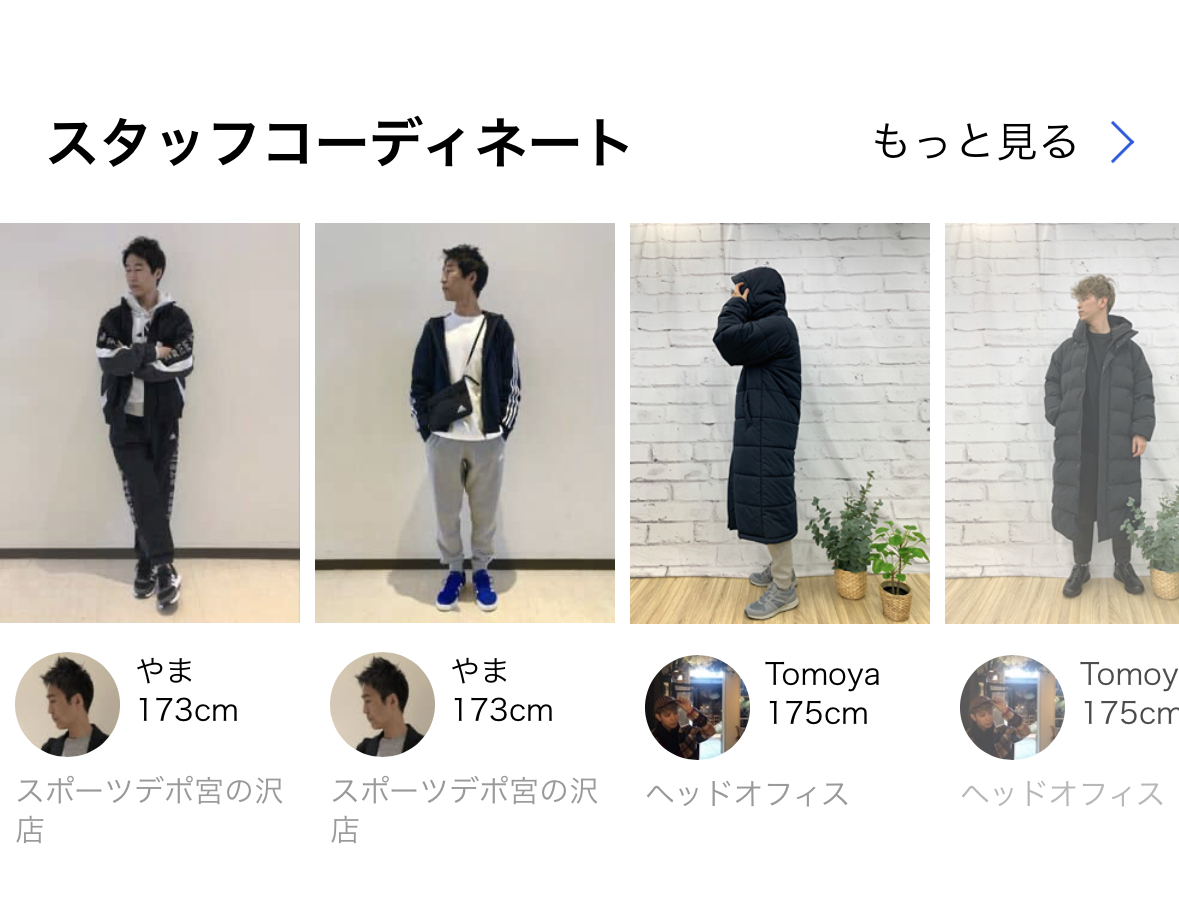The image size is (1179, 912).
Task: Open やま's gray sweatpants outfit photo
Action: click(x=464, y=422)
